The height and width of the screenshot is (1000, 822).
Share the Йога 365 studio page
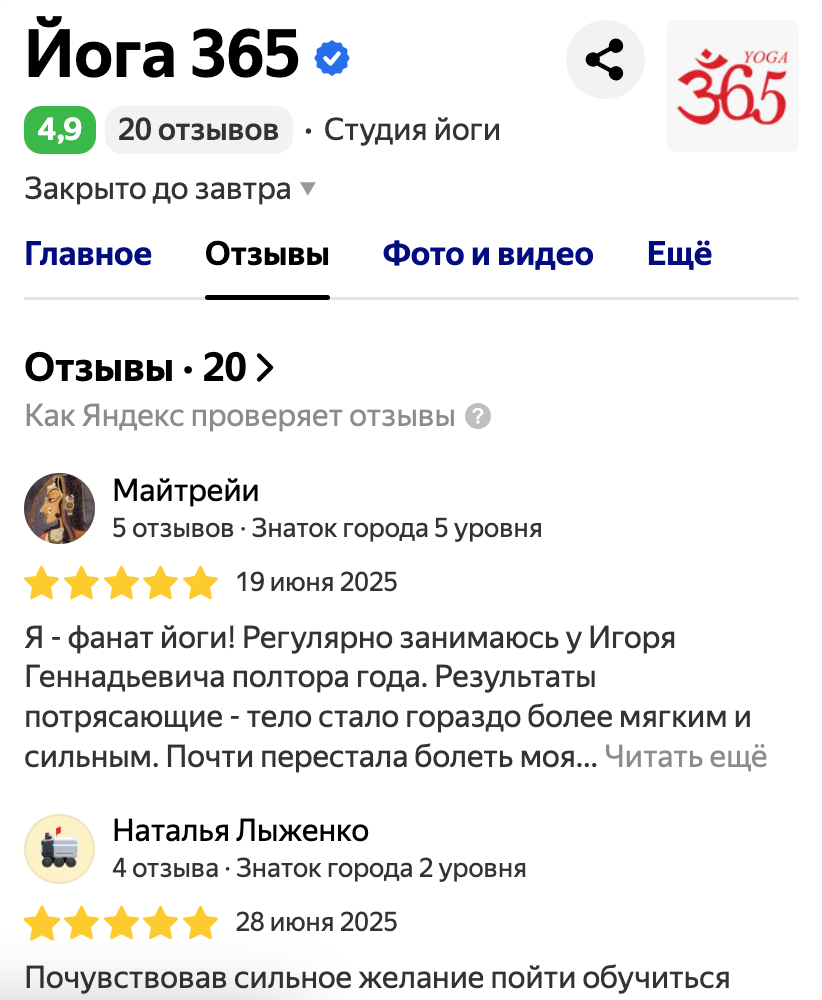point(605,60)
